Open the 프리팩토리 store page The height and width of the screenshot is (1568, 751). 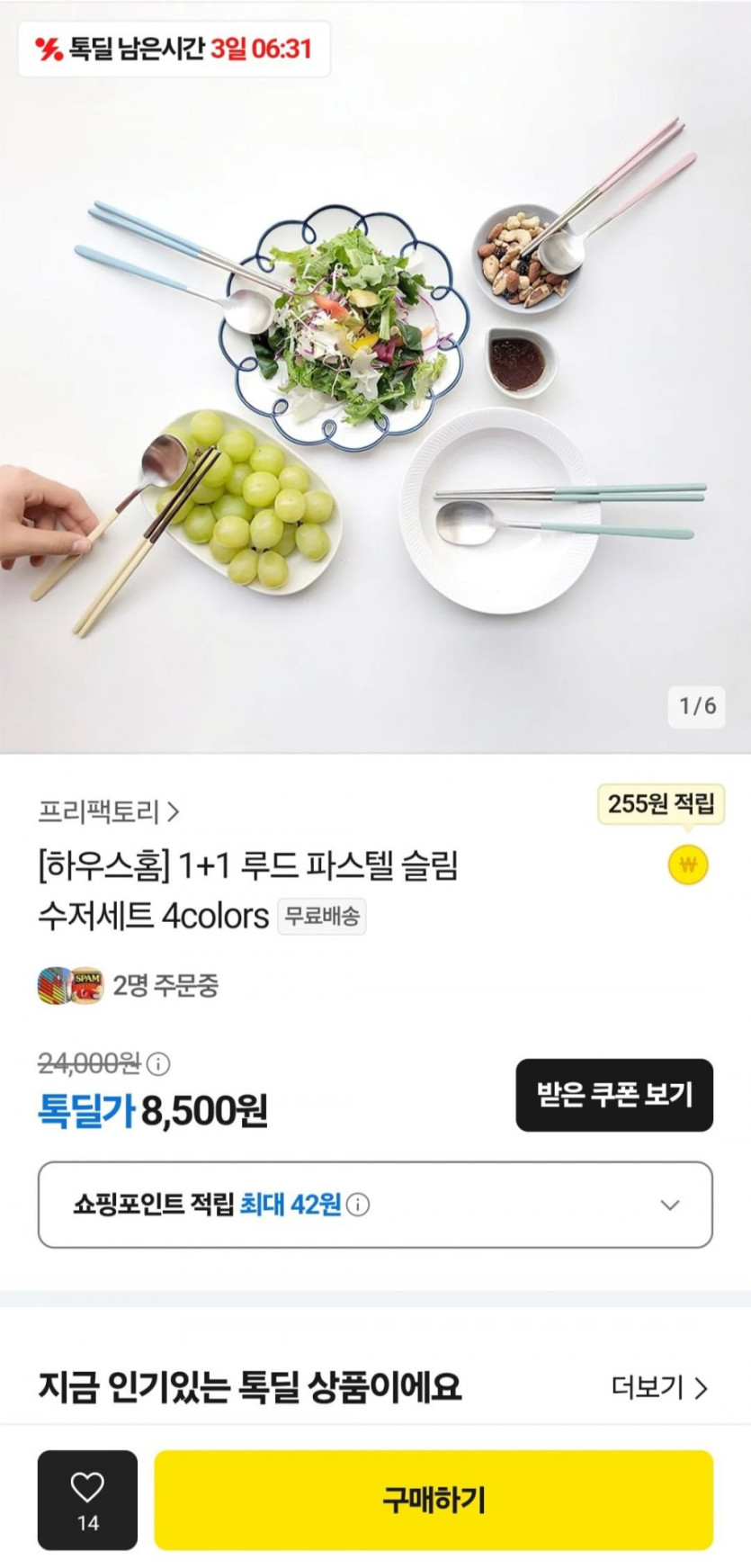coord(109,811)
